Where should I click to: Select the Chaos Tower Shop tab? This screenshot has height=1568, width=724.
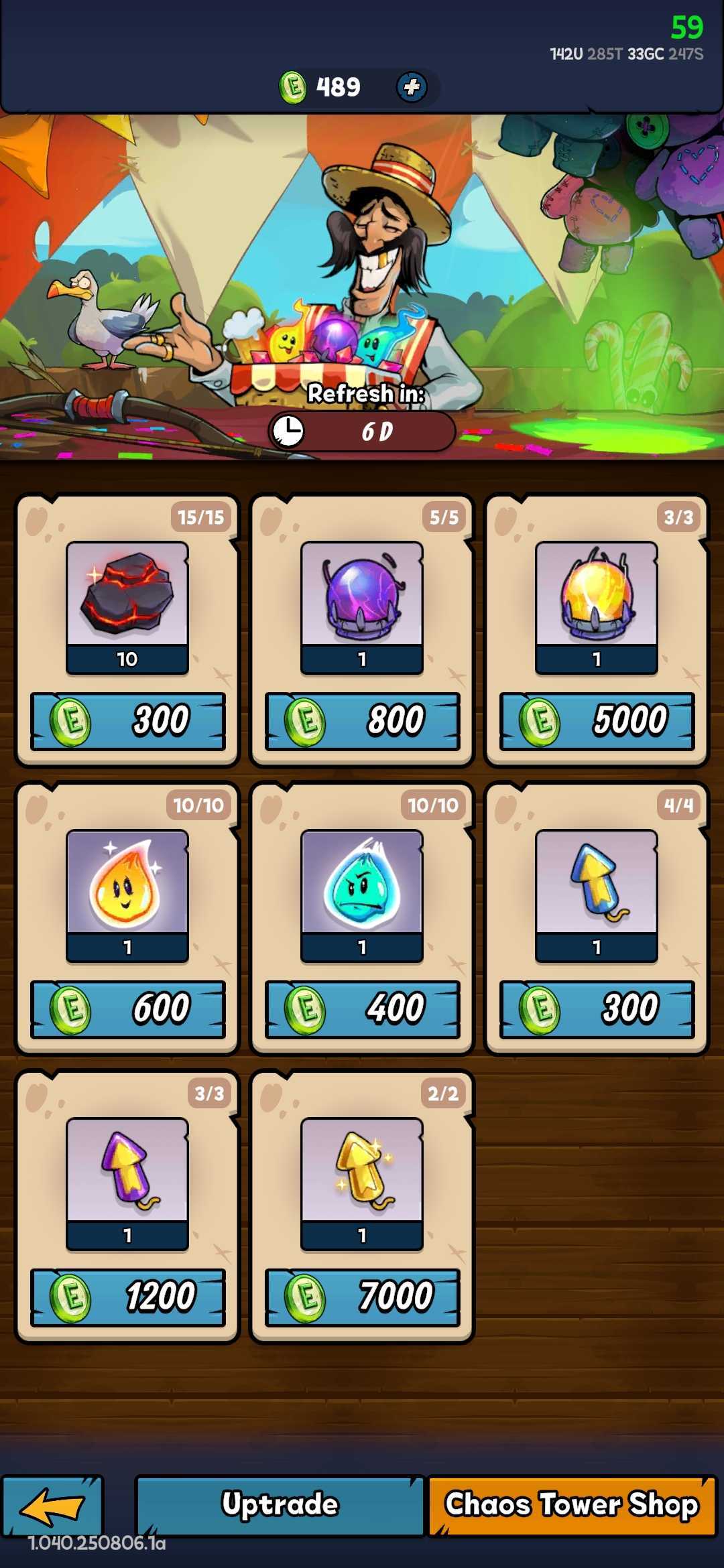click(572, 1505)
